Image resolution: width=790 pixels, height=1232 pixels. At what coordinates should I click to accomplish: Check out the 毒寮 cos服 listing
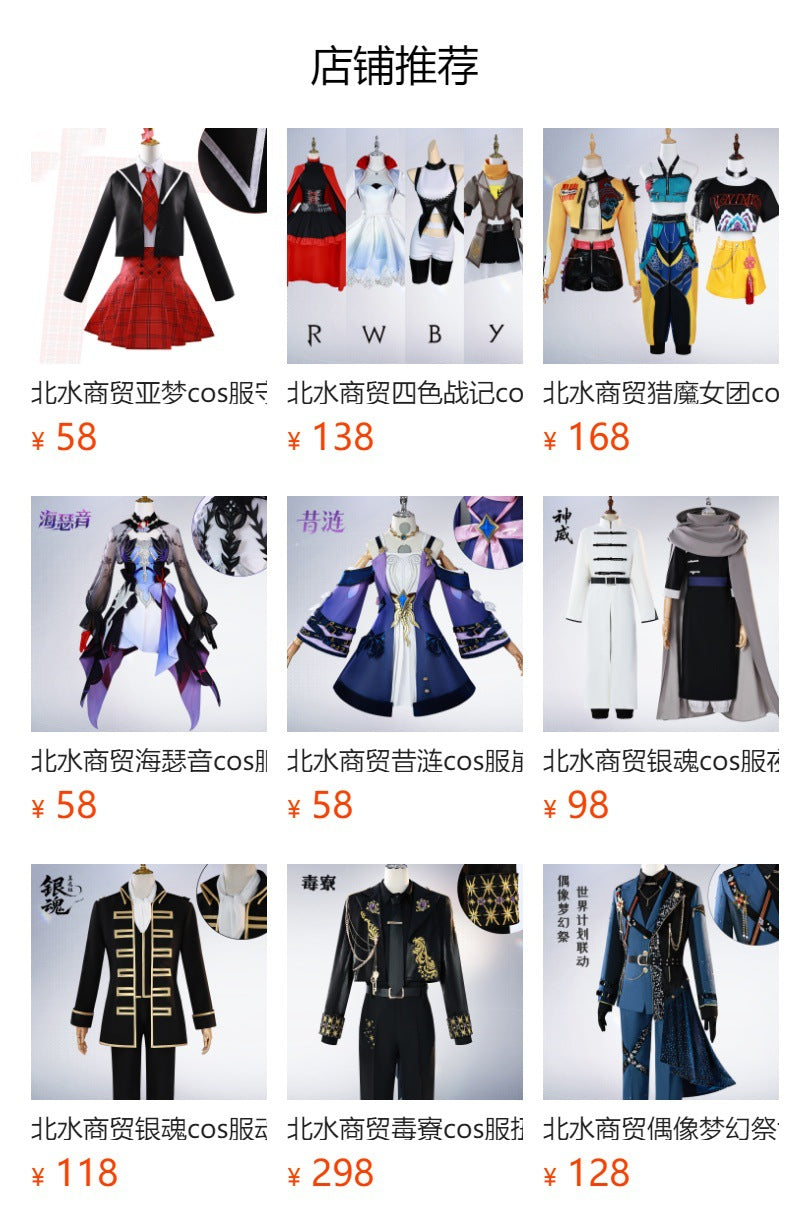405,982
